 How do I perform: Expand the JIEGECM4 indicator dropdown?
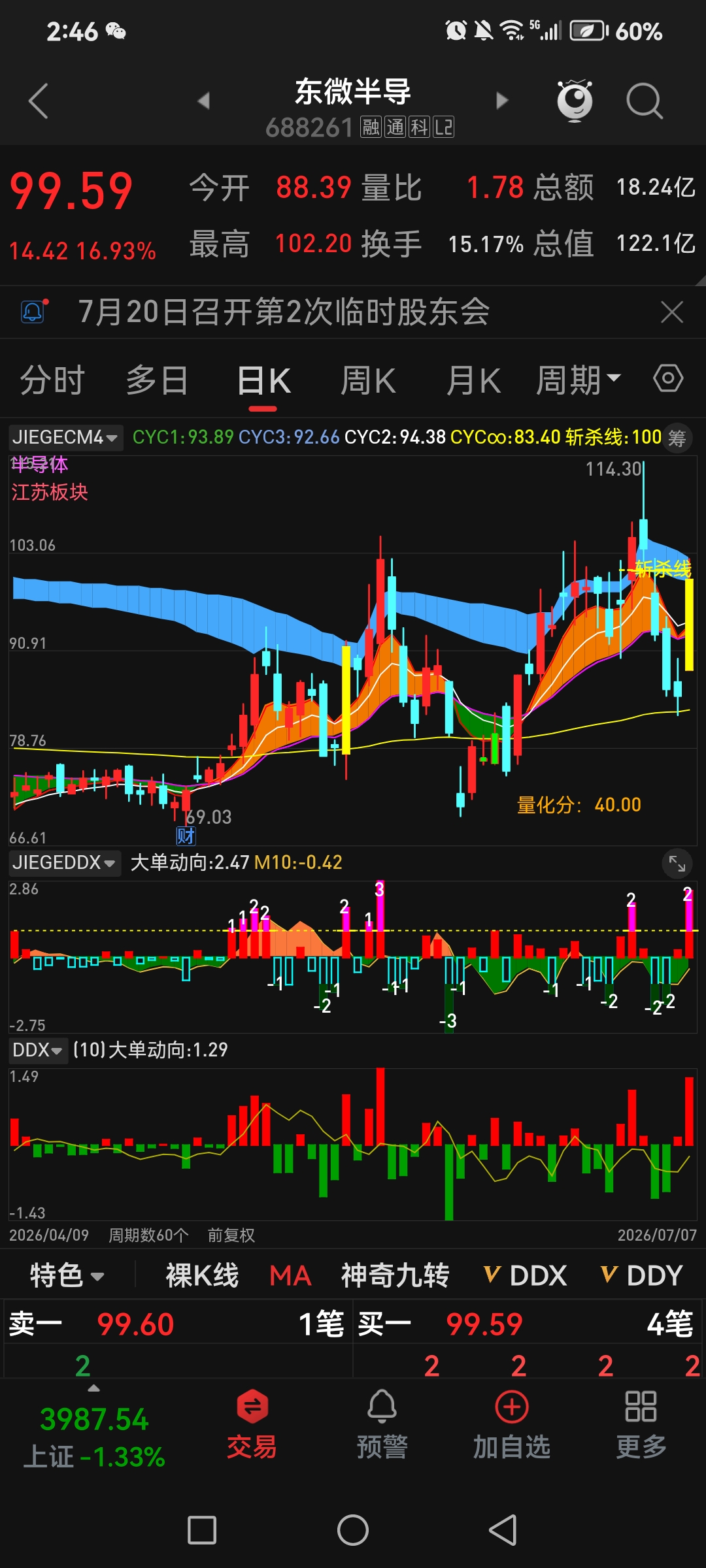tap(65, 437)
